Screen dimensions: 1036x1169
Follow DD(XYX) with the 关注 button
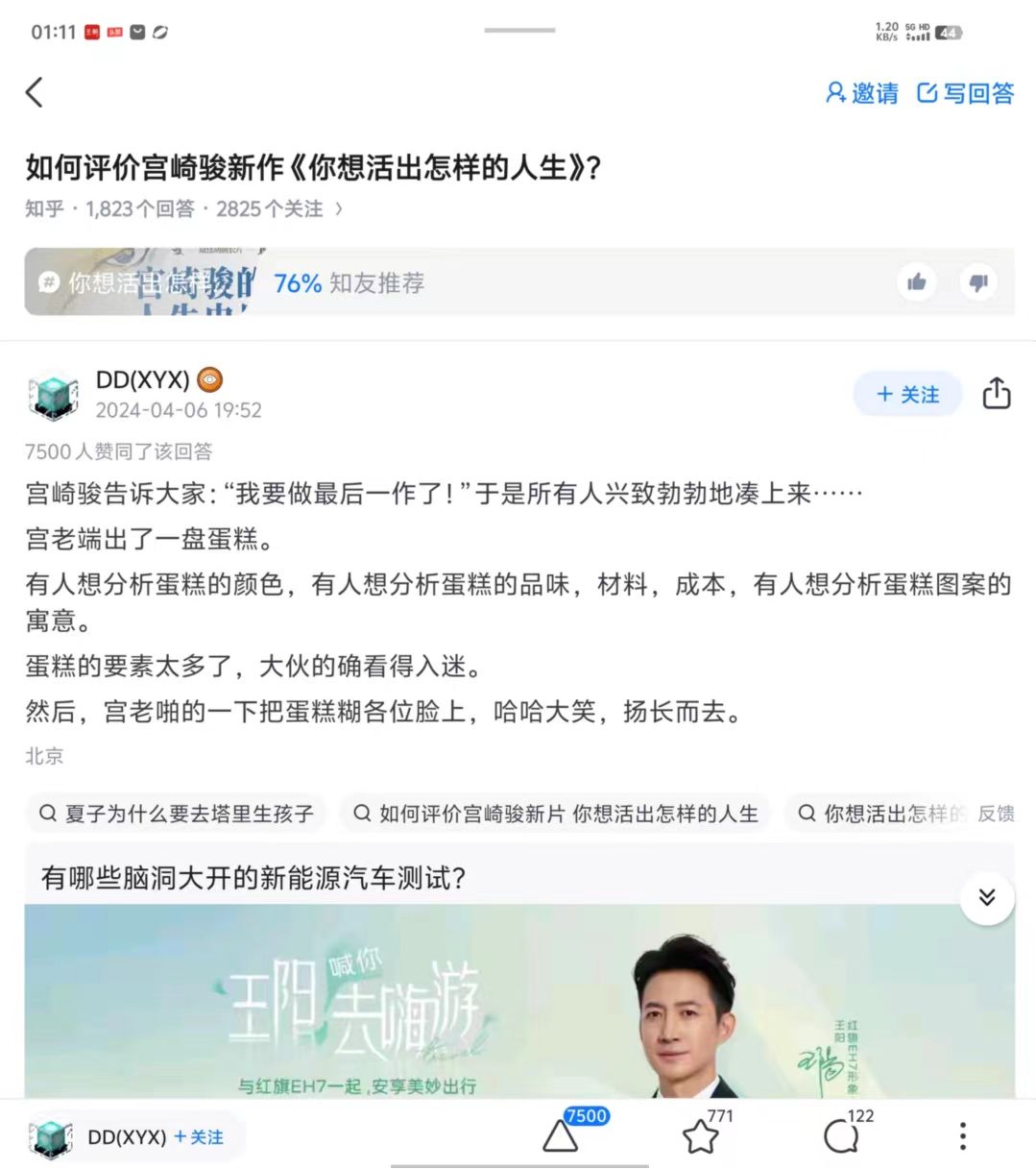point(907,395)
